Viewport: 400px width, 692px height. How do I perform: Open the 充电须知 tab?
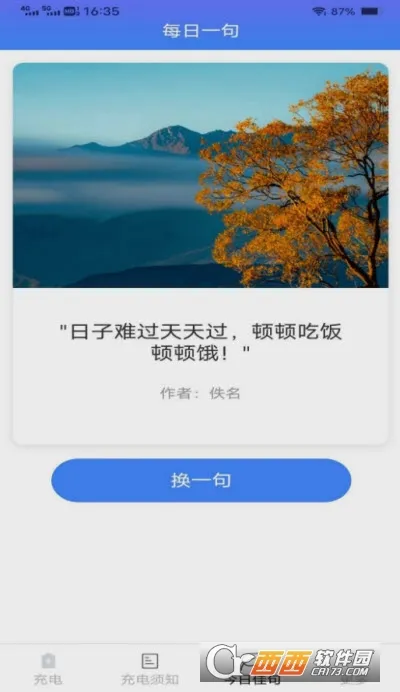click(x=150, y=669)
